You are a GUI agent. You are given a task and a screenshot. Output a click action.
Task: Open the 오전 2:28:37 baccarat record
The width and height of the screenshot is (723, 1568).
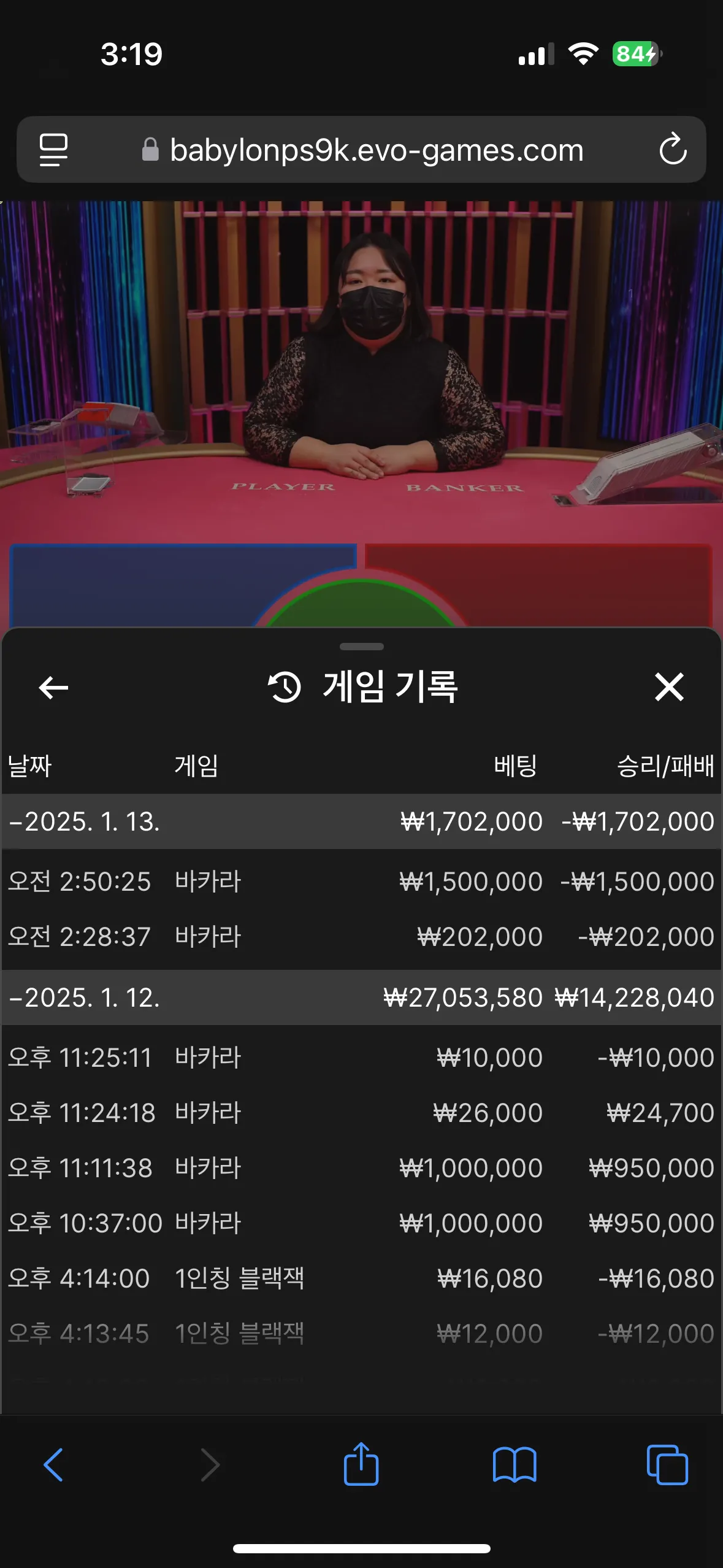pyautogui.click(x=361, y=937)
